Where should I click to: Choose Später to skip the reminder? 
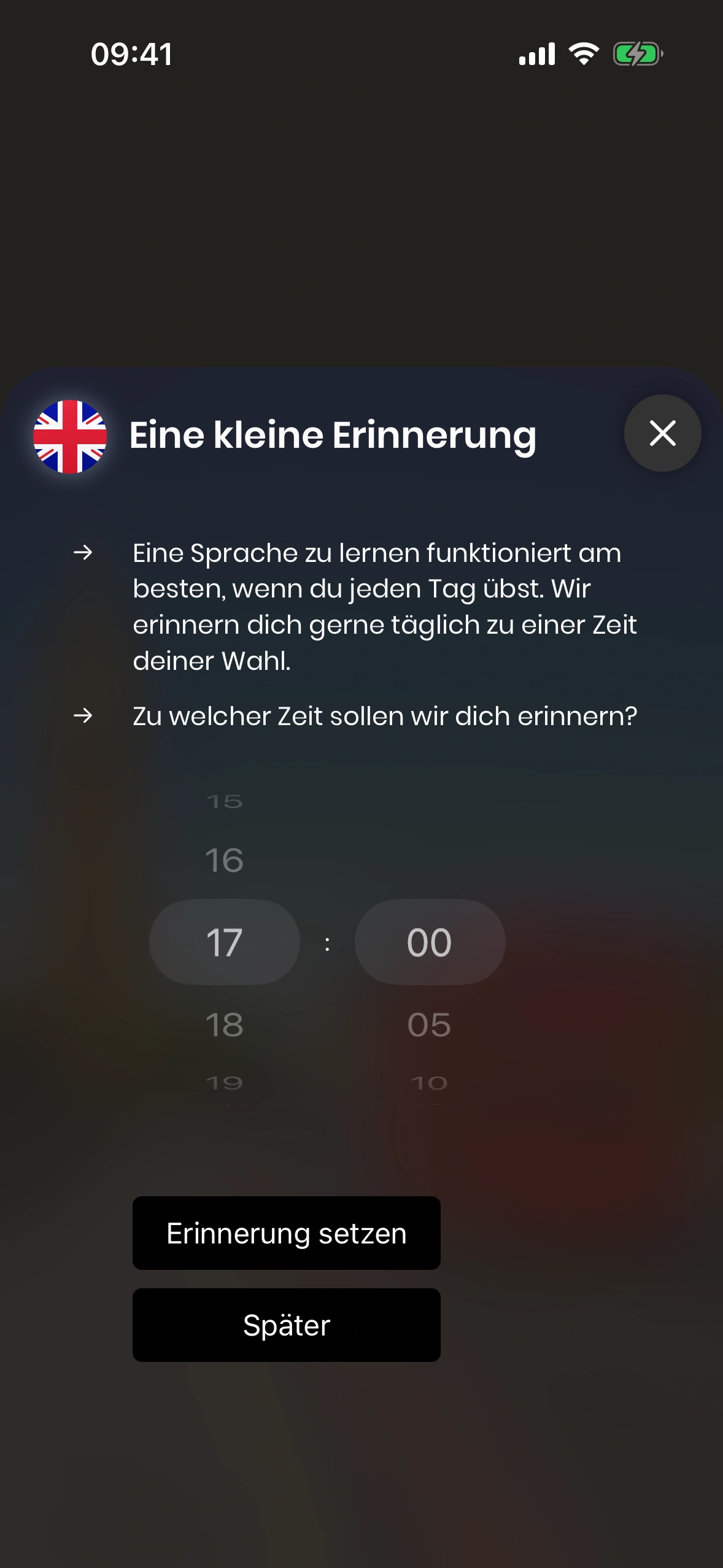(x=286, y=1325)
